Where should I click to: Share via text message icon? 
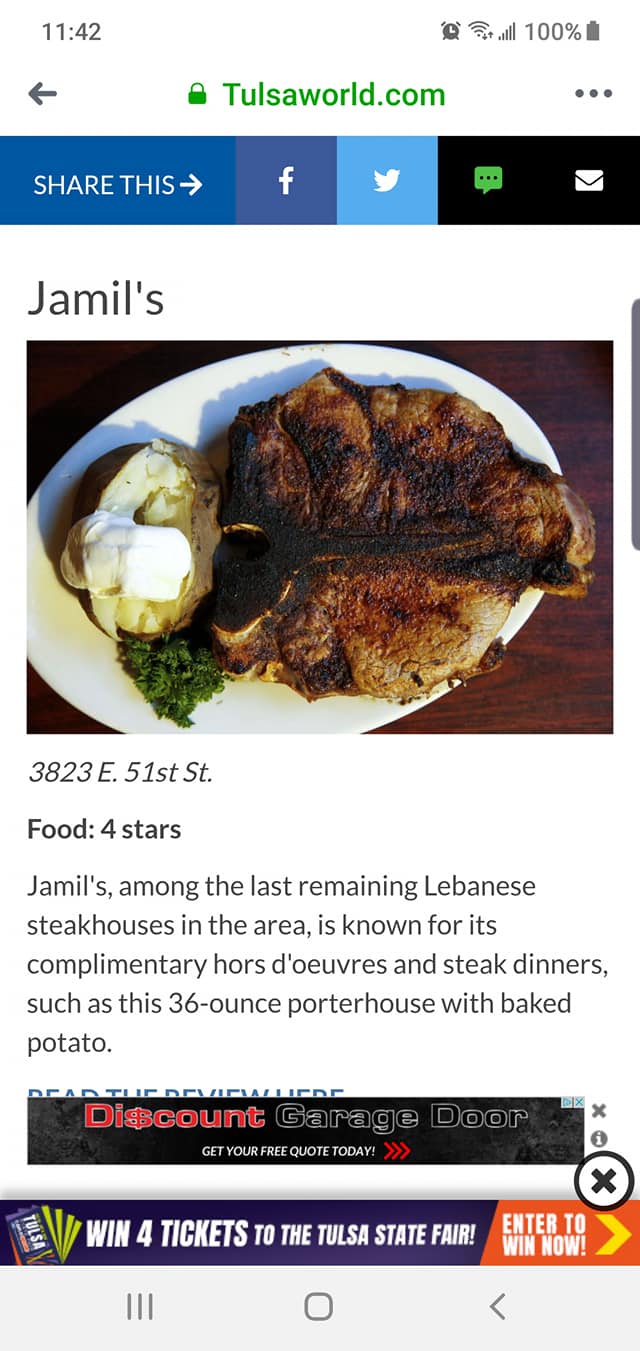coord(488,181)
